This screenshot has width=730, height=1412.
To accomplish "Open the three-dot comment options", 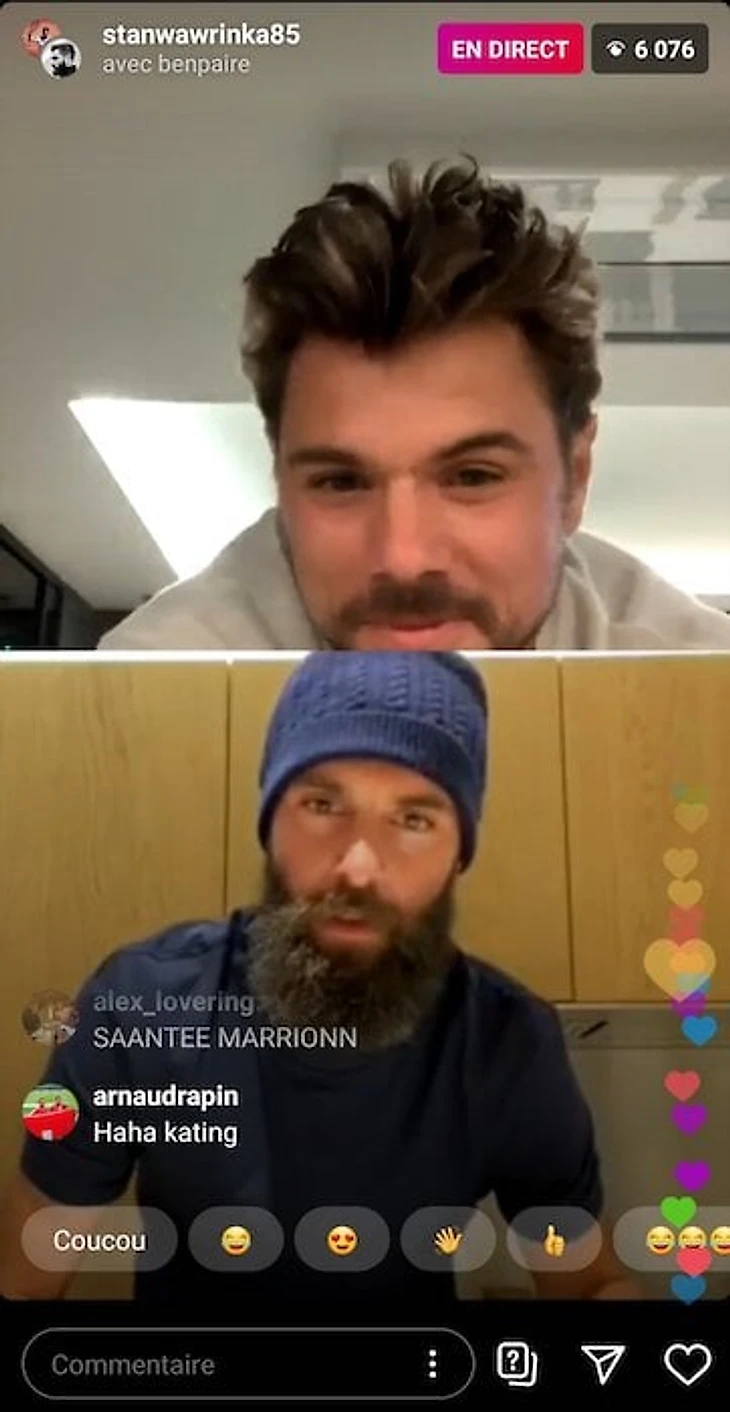I will (x=432, y=1364).
